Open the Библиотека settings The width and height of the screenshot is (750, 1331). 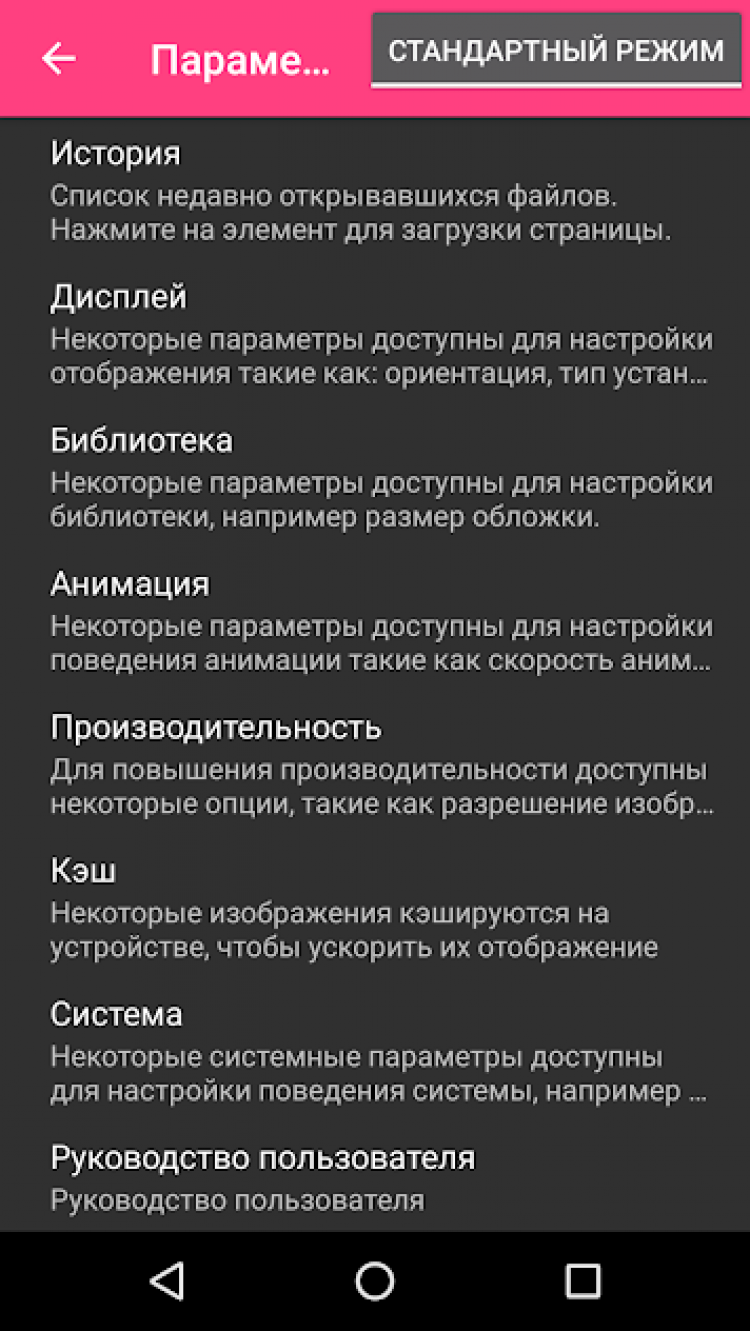click(375, 477)
